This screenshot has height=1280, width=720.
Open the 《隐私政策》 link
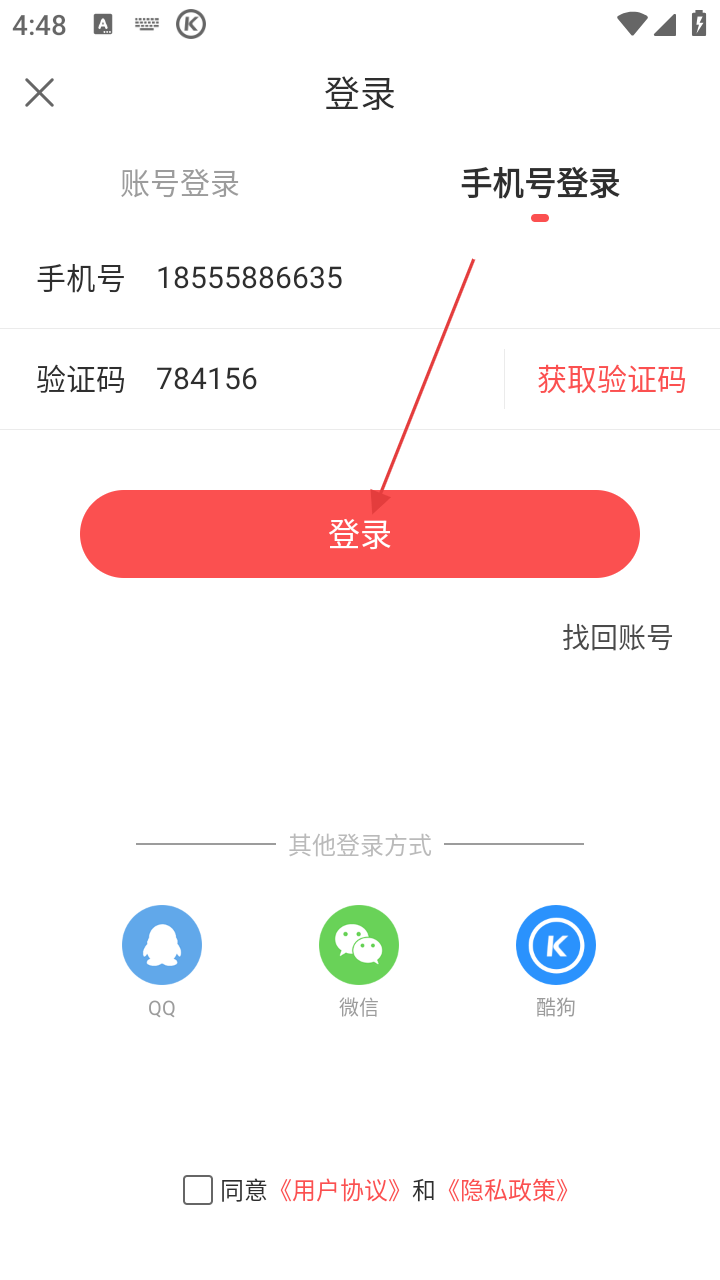pos(507,1190)
